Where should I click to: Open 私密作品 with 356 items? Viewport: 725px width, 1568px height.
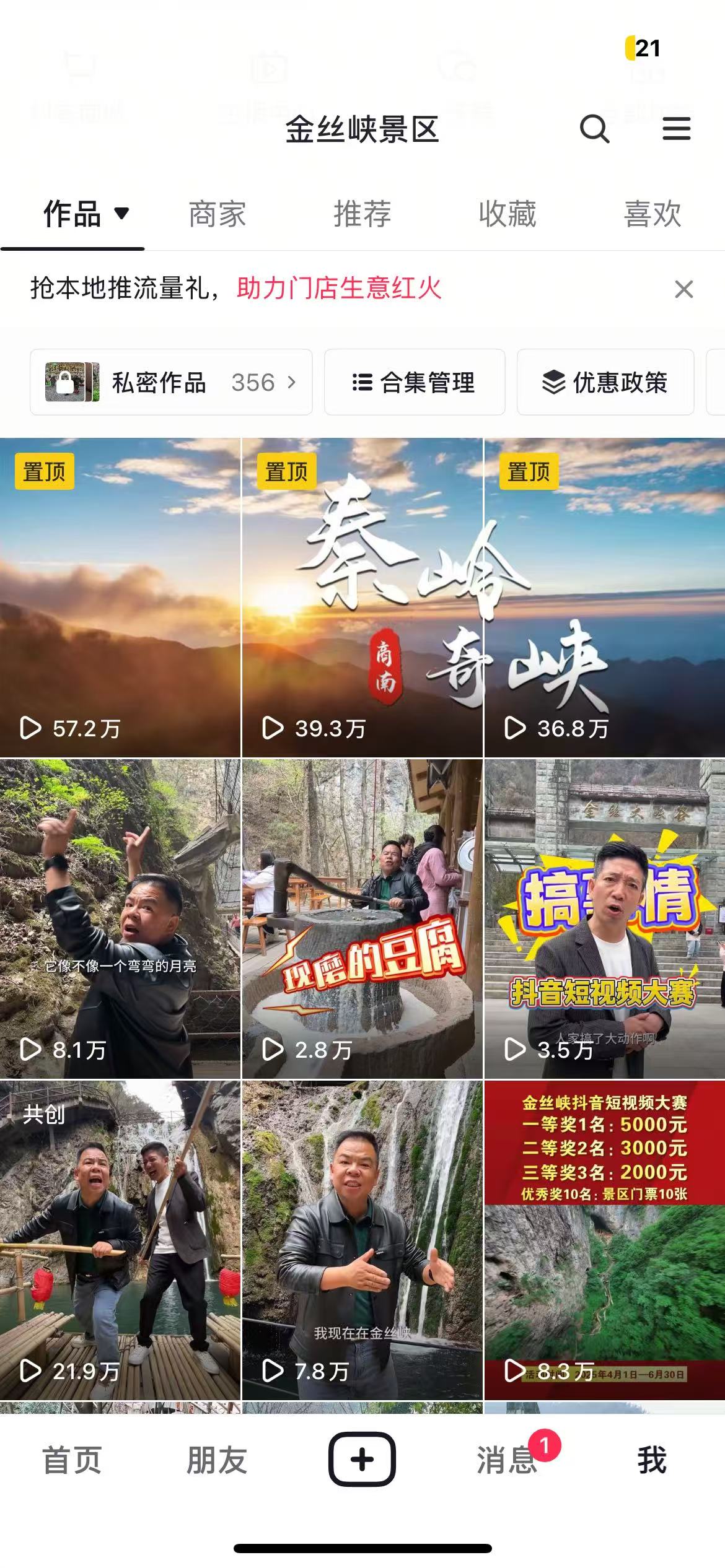coord(171,382)
